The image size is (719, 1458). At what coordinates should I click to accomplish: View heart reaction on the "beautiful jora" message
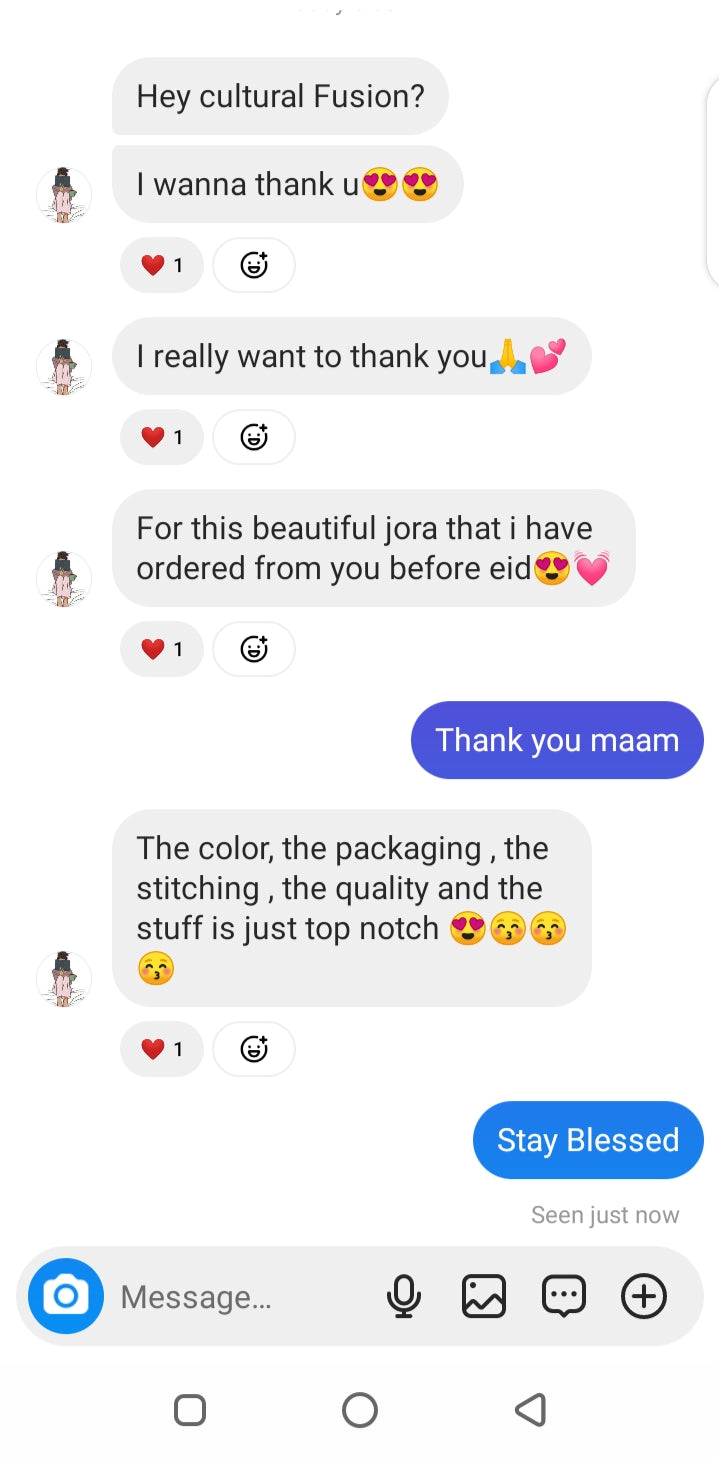click(x=162, y=649)
